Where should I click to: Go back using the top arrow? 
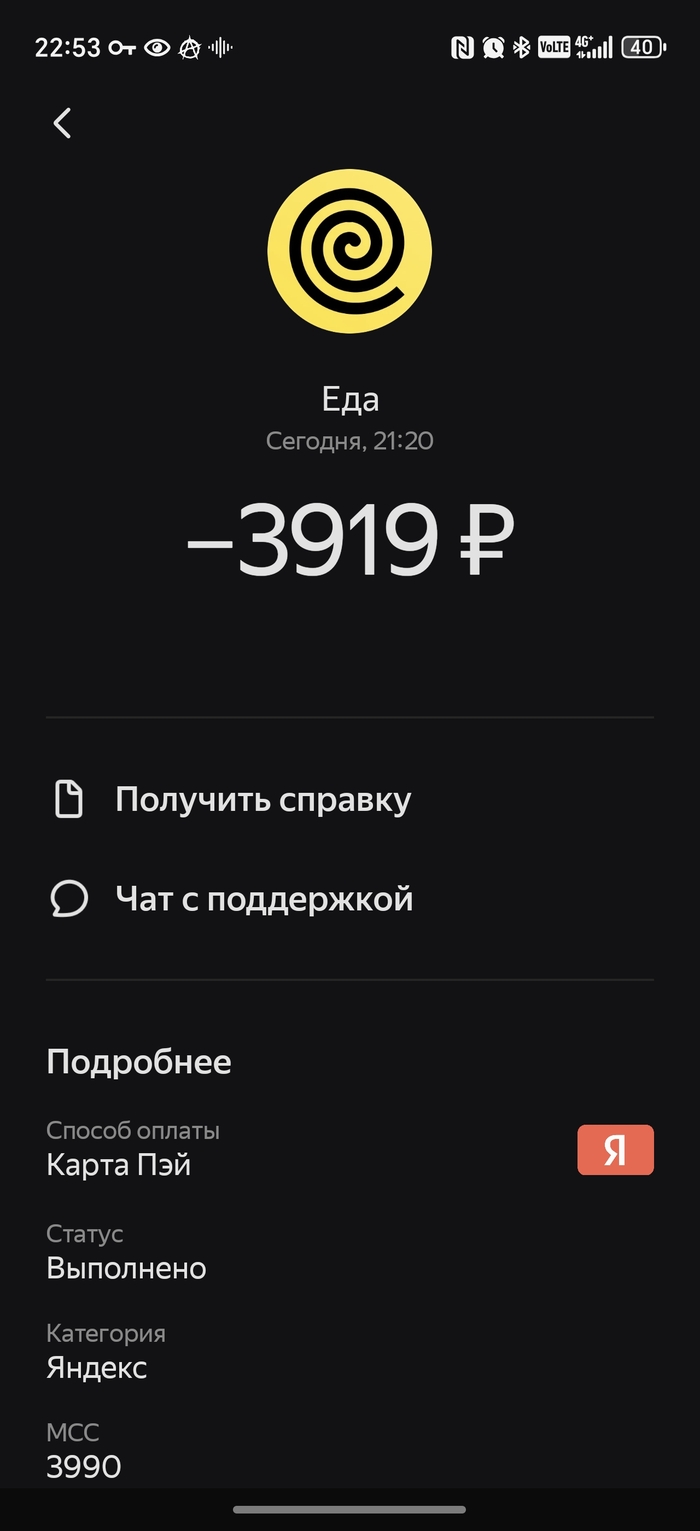[x=62, y=123]
